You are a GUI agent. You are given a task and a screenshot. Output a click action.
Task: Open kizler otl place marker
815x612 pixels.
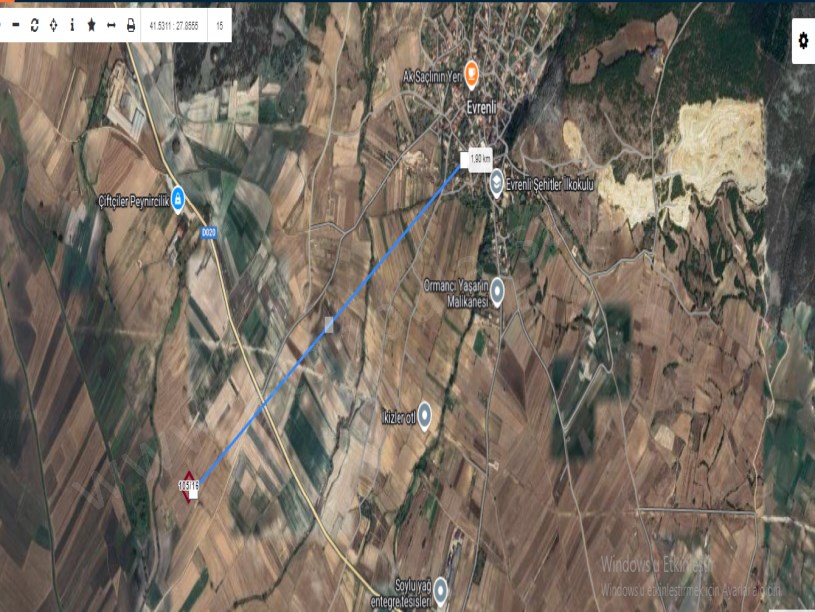coord(424,414)
